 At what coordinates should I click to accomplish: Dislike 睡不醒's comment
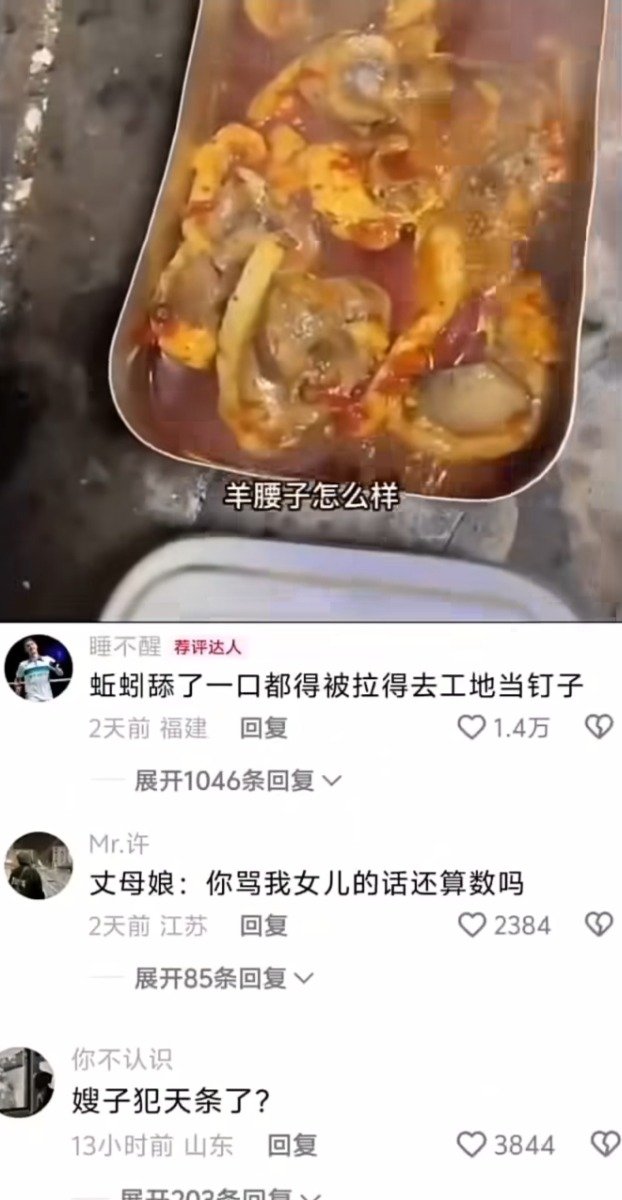pos(598,728)
